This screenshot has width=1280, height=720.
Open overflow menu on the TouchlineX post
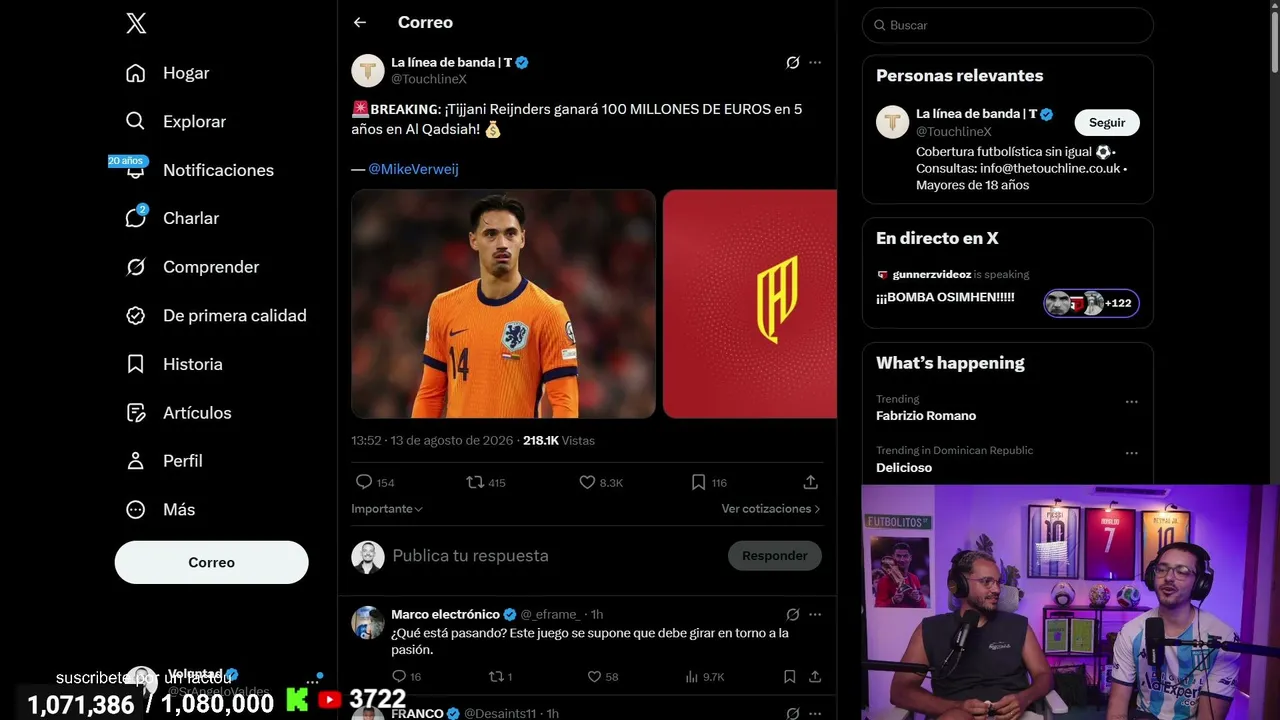point(815,62)
